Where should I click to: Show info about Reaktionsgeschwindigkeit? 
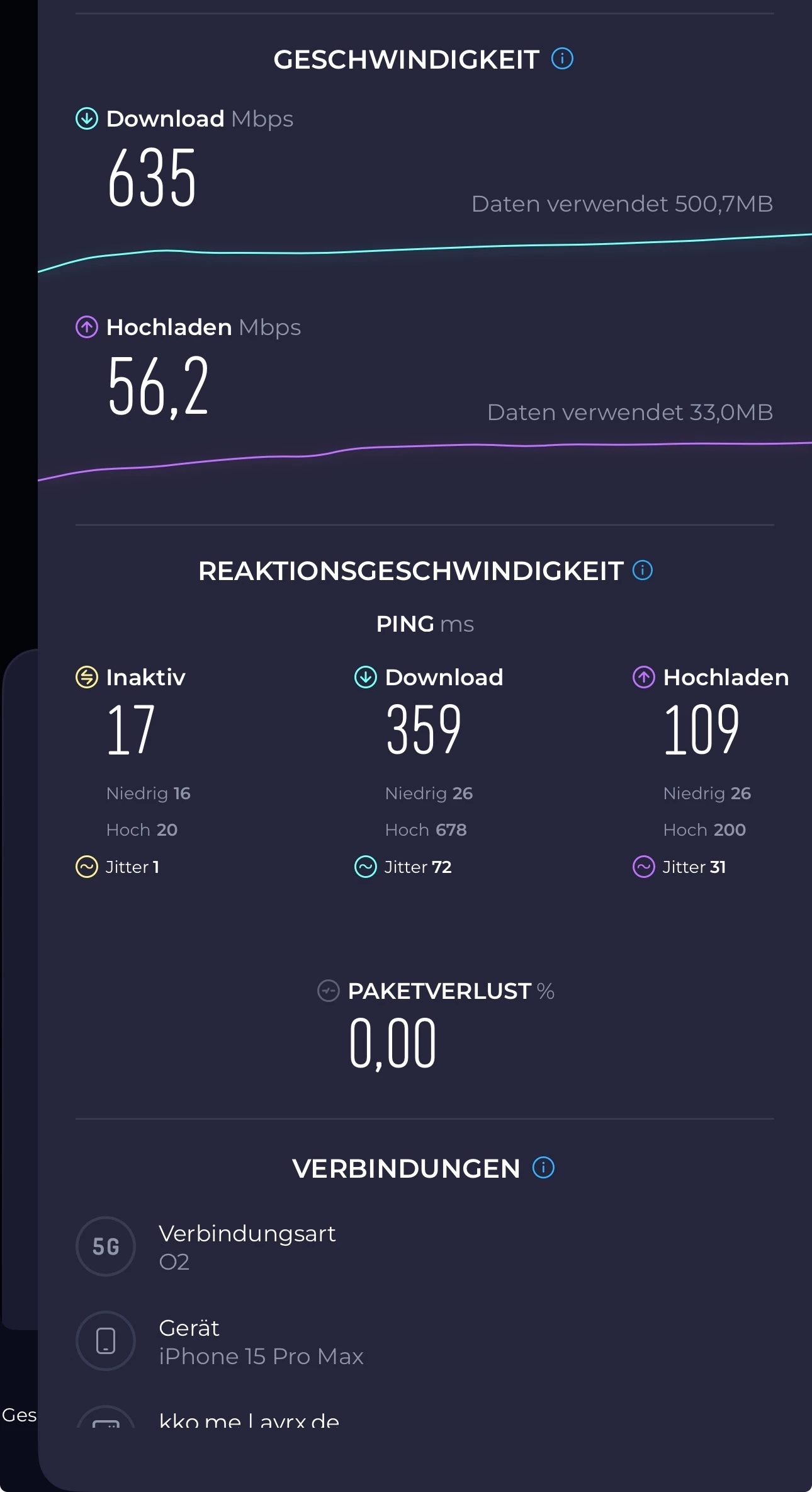click(x=642, y=570)
